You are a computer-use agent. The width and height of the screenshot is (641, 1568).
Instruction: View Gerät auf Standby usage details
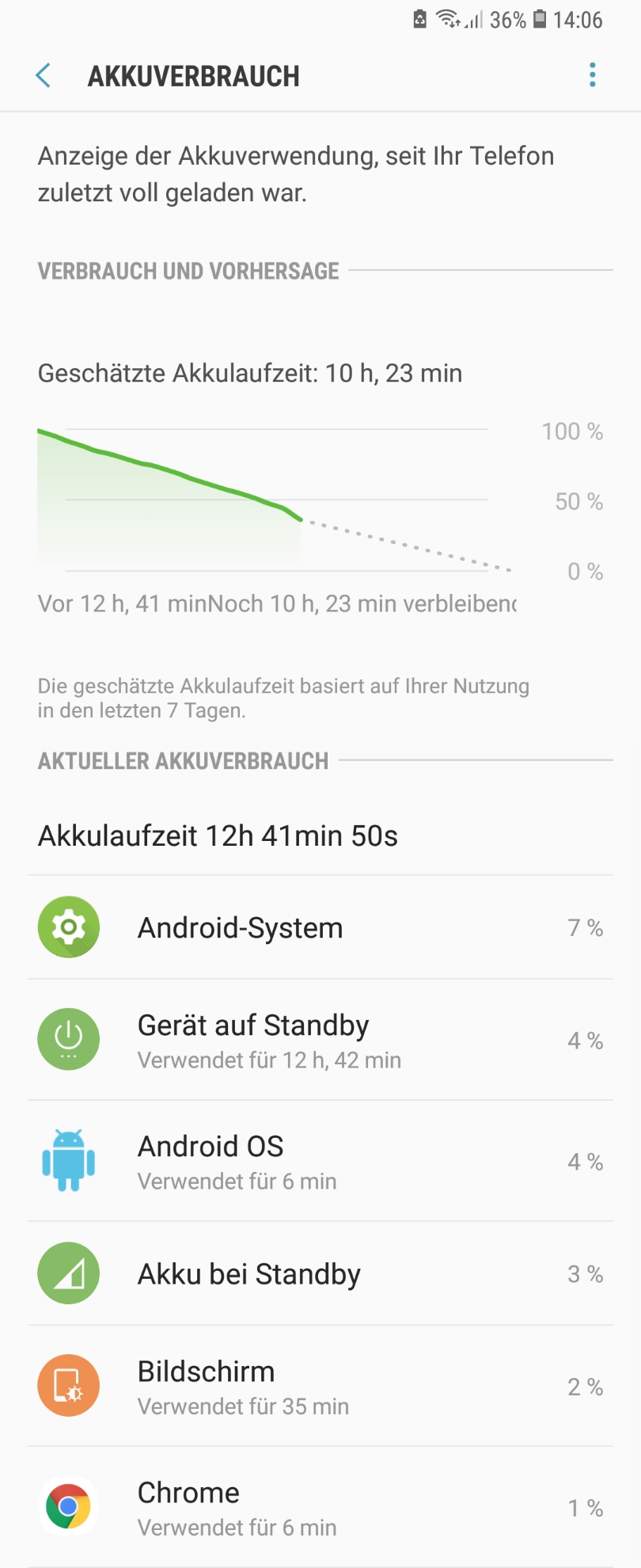pos(320,1040)
